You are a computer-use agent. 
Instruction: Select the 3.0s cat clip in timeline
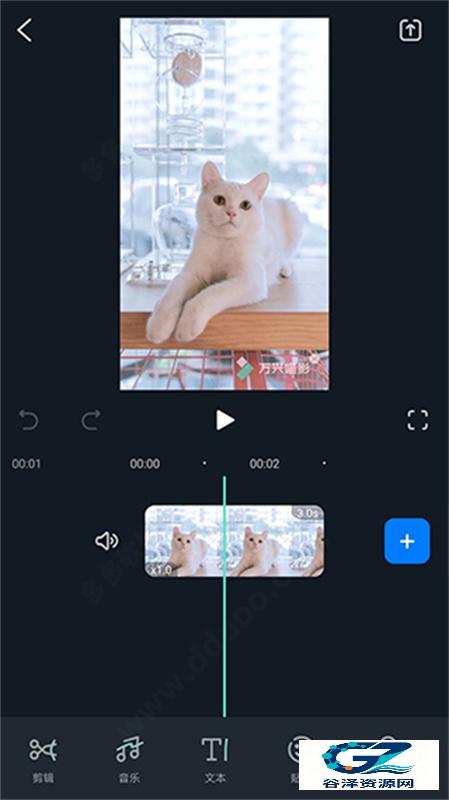(x=234, y=541)
